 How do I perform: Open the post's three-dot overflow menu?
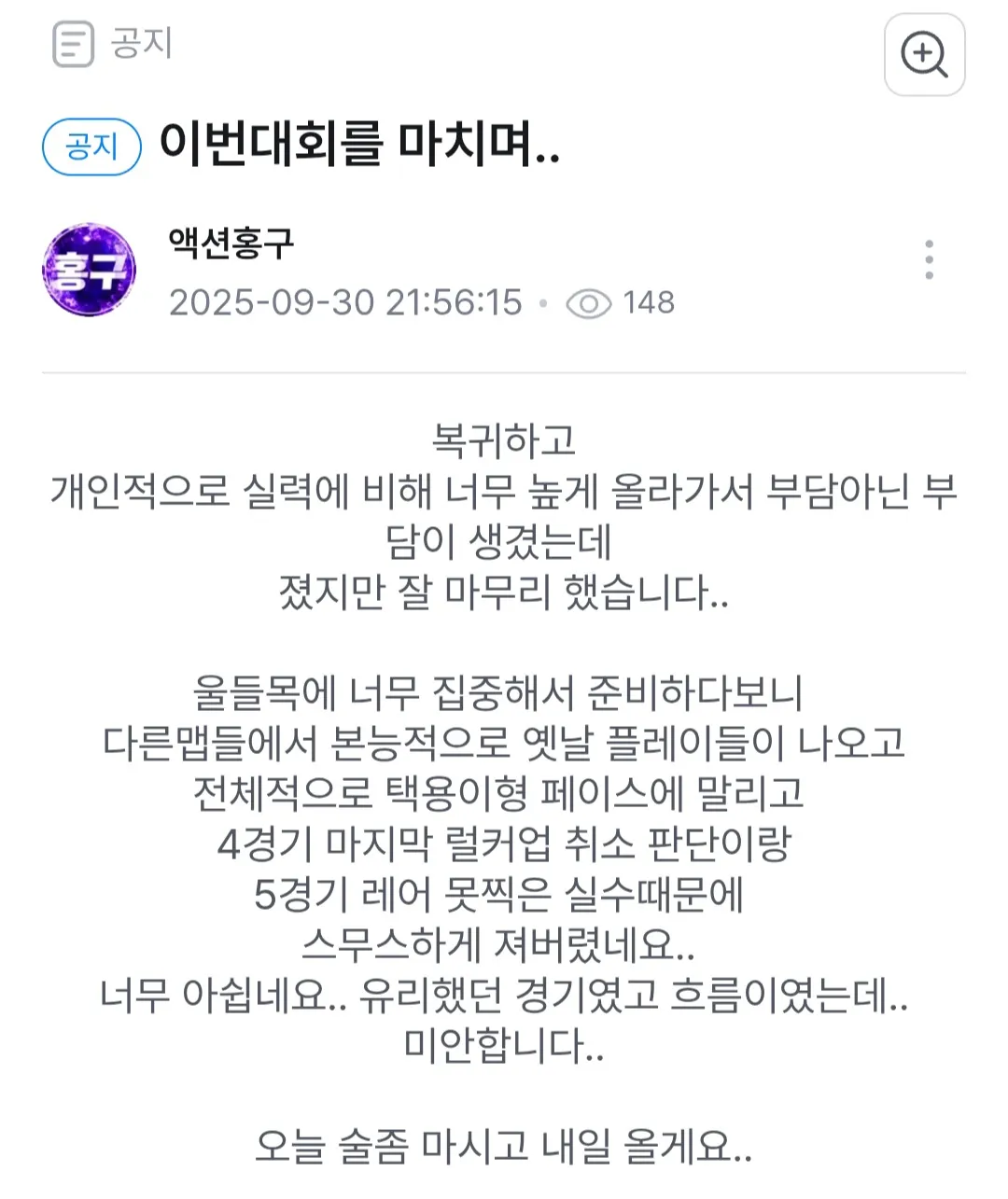coord(929,259)
